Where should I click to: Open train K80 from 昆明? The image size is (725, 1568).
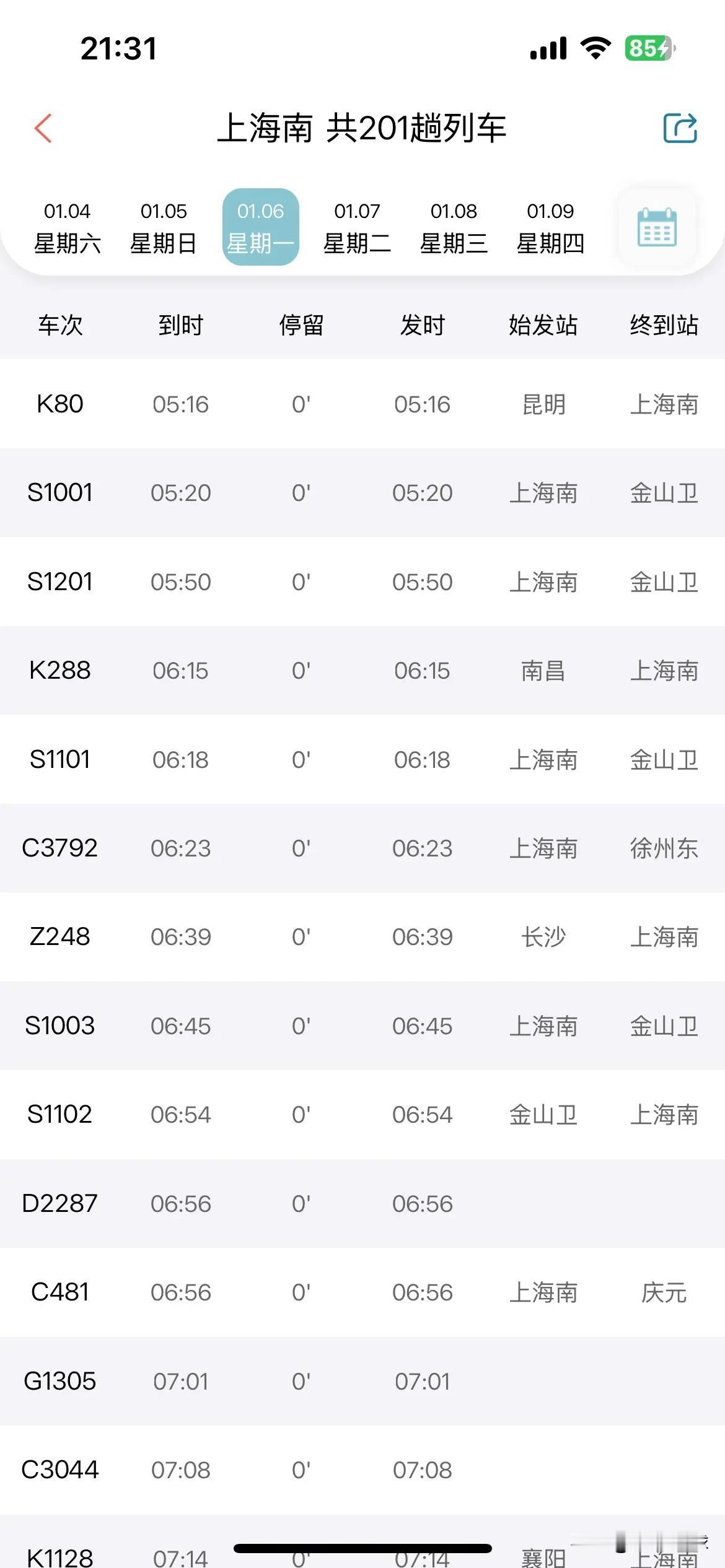(362, 404)
